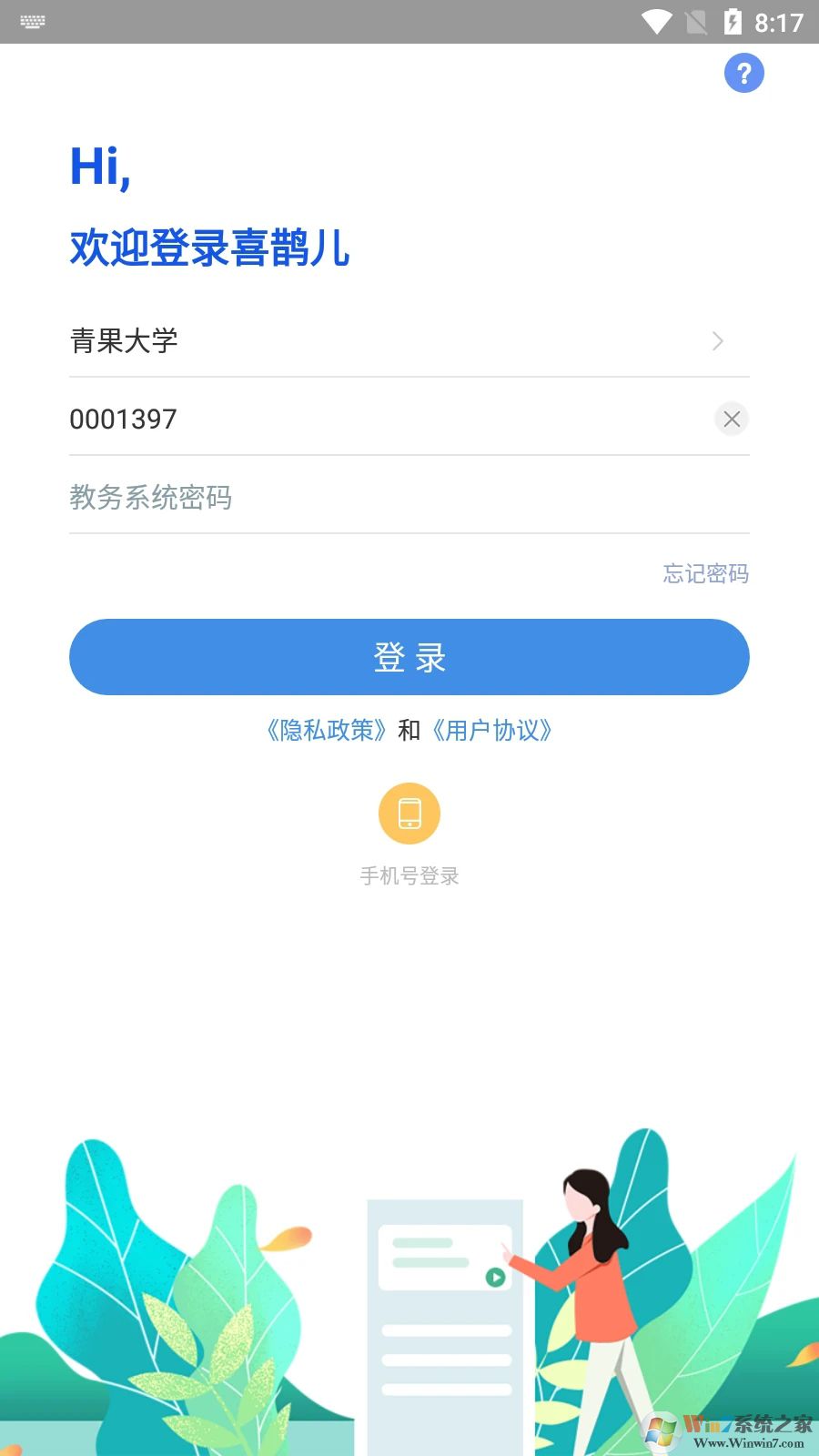
Task: Tap the phone icon for 手机号登录
Action: (x=409, y=813)
